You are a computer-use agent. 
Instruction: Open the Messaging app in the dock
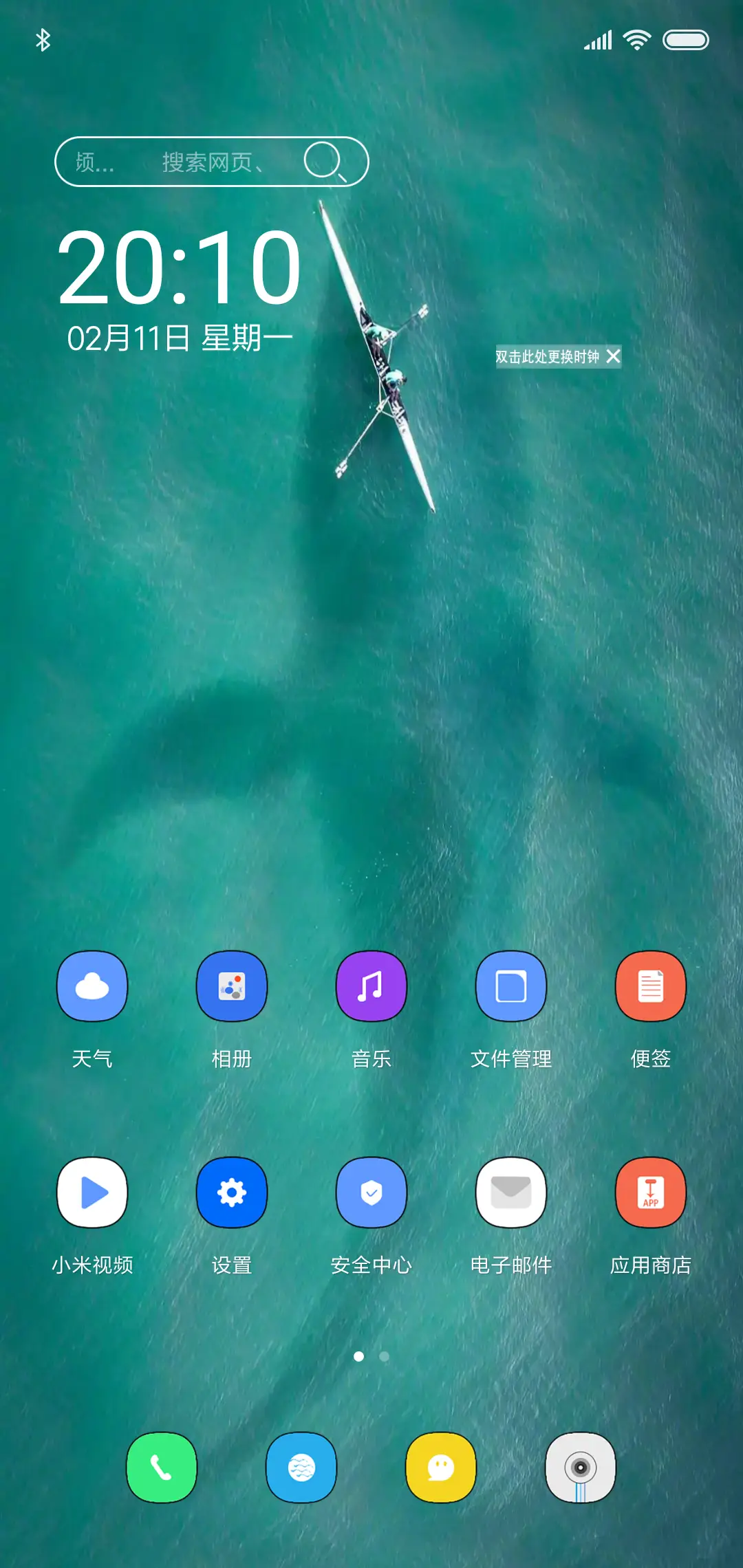point(441,1468)
